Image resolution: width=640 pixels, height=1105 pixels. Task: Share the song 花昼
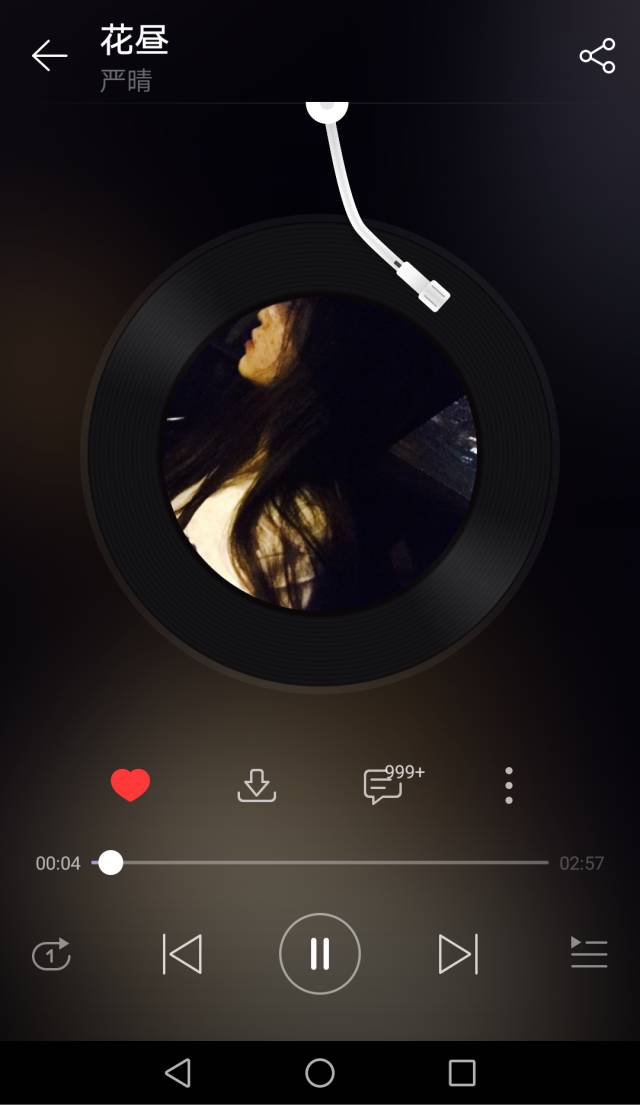click(x=597, y=56)
